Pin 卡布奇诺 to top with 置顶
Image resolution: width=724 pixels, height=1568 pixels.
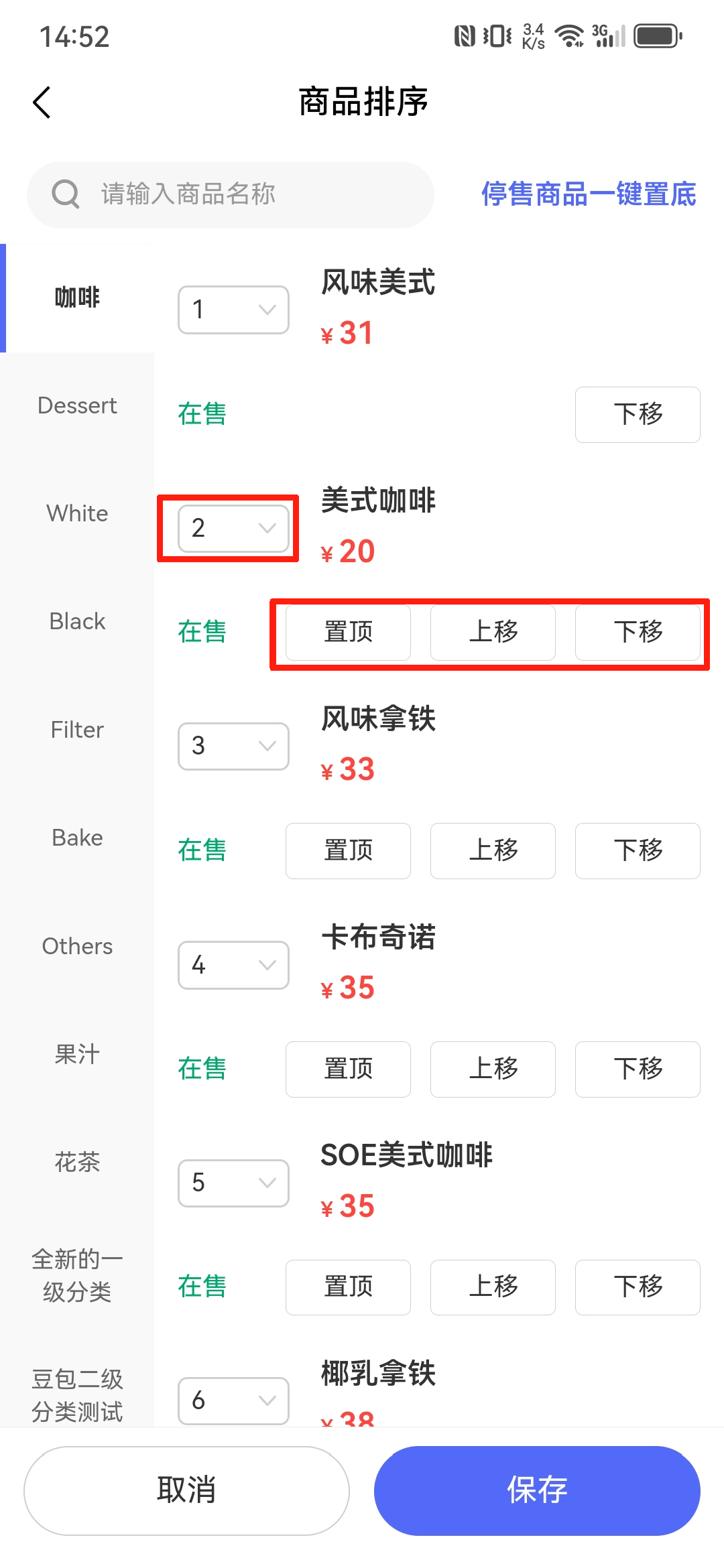(348, 1069)
